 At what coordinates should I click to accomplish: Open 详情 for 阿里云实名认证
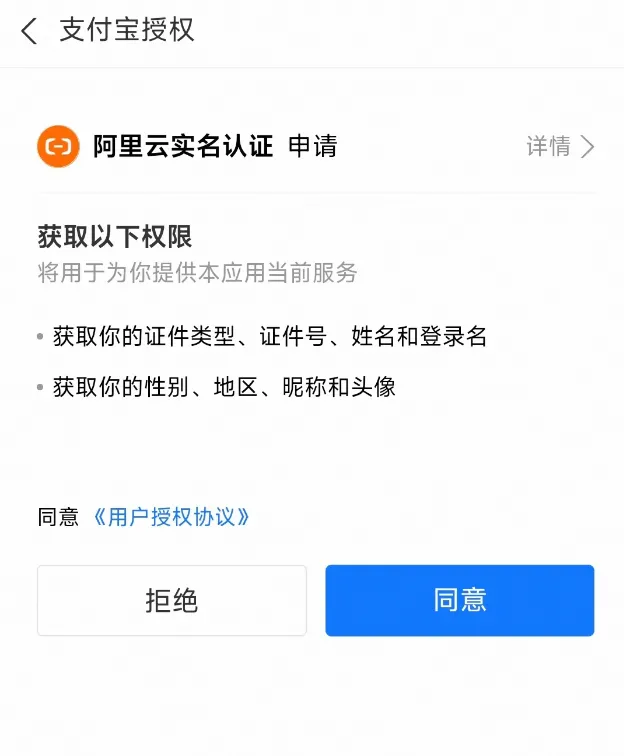[x=560, y=147]
